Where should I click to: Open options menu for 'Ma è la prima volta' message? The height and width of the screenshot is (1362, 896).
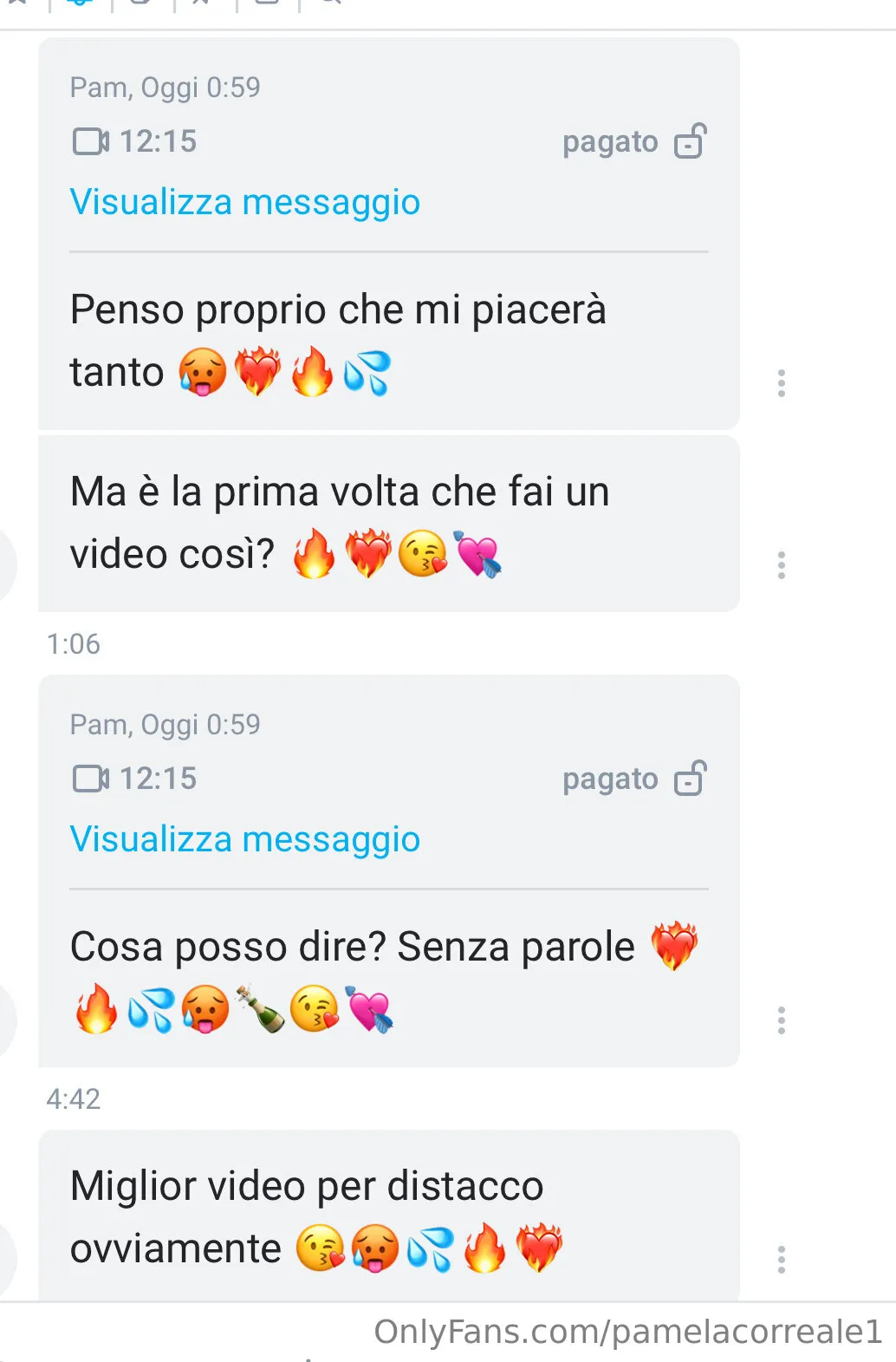pos(782,565)
